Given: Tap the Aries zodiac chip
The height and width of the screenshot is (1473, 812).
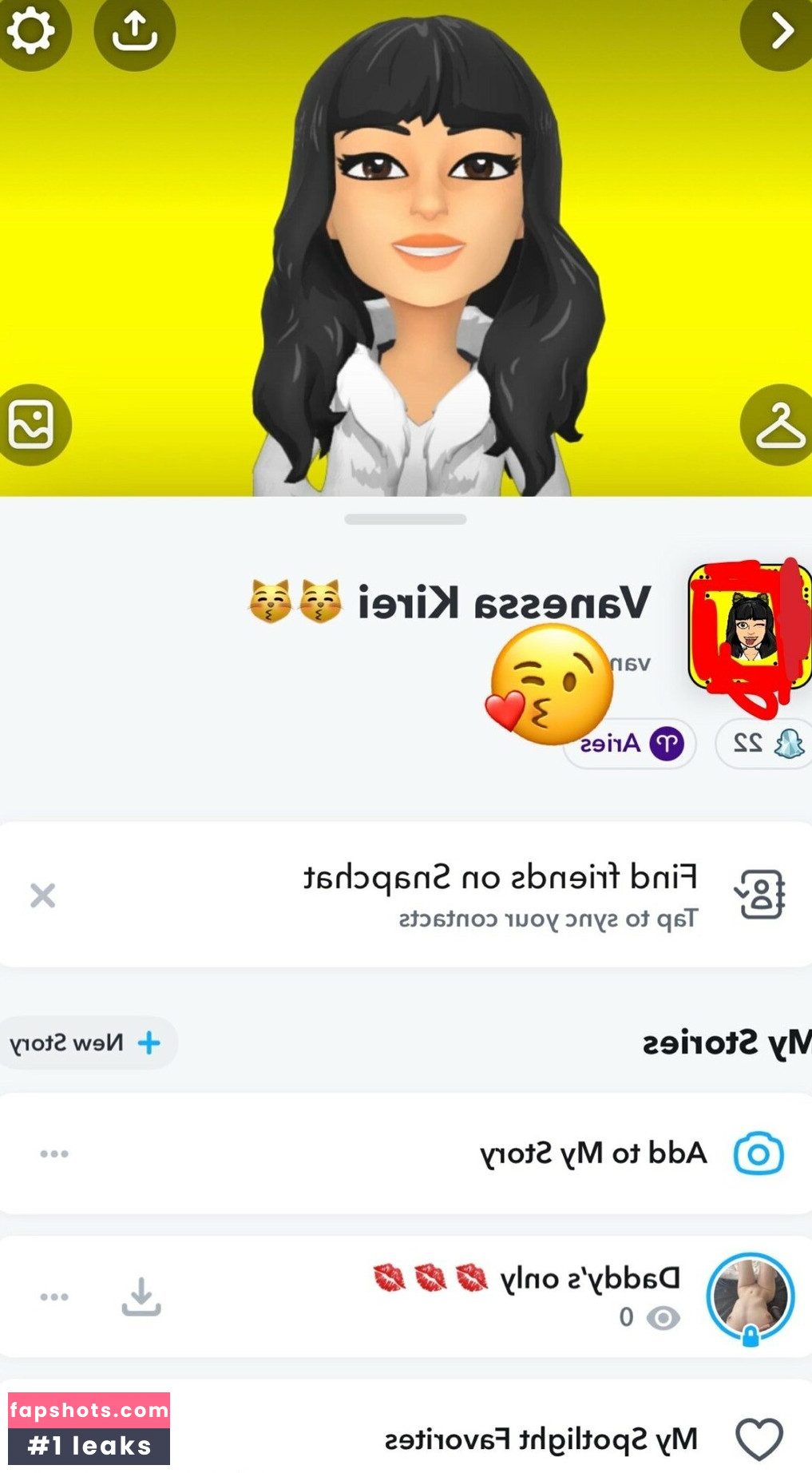Looking at the screenshot, I should click(631, 744).
